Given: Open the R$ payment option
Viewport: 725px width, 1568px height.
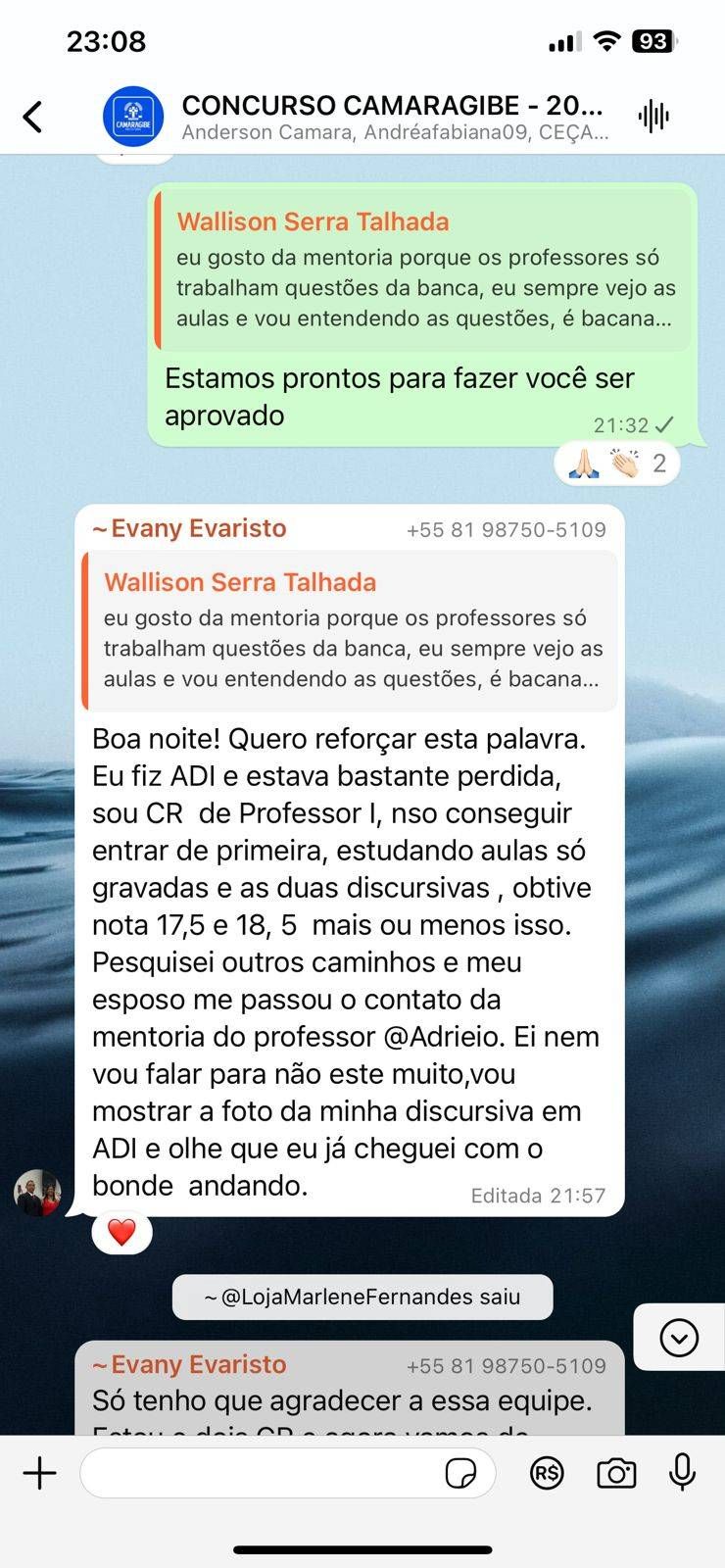Looking at the screenshot, I should coord(547,1473).
